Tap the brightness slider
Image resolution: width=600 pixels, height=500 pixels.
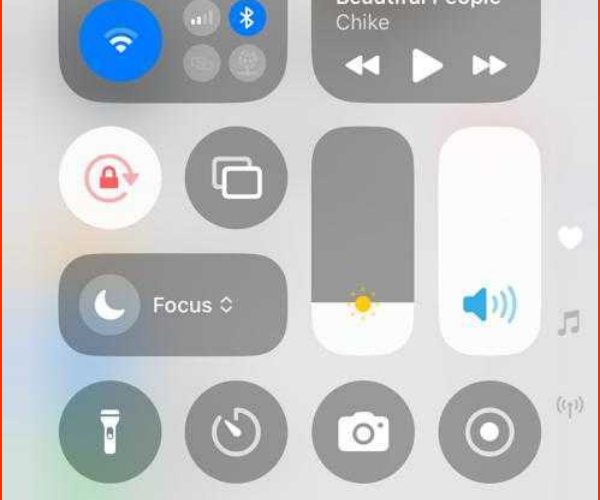tap(362, 240)
